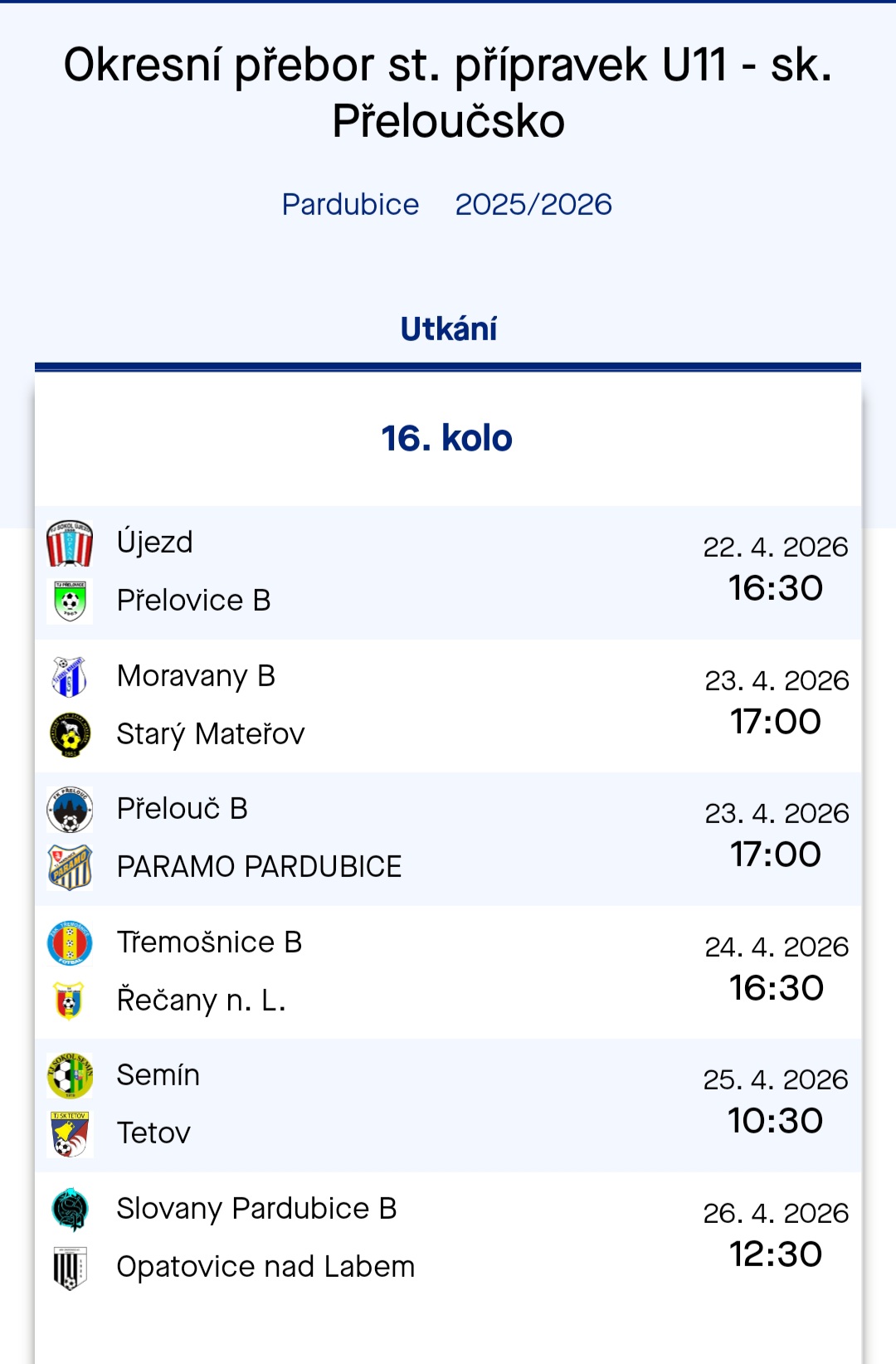This screenshot has width=896, height=1364.
Task: Click the Újezd club crest icon
Action: click(71, 543)
